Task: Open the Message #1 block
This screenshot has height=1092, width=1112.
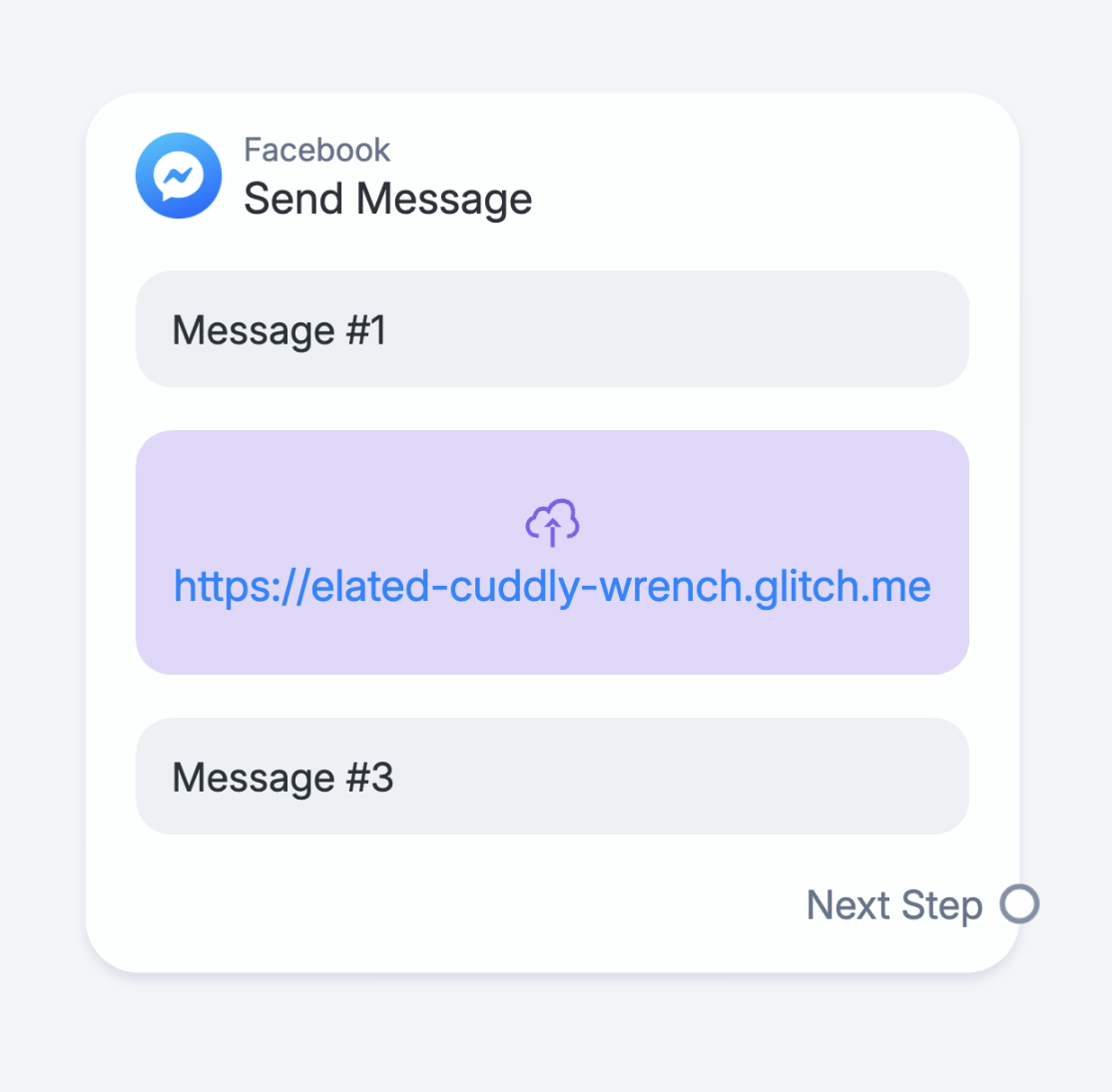Action: click(552, 329)
